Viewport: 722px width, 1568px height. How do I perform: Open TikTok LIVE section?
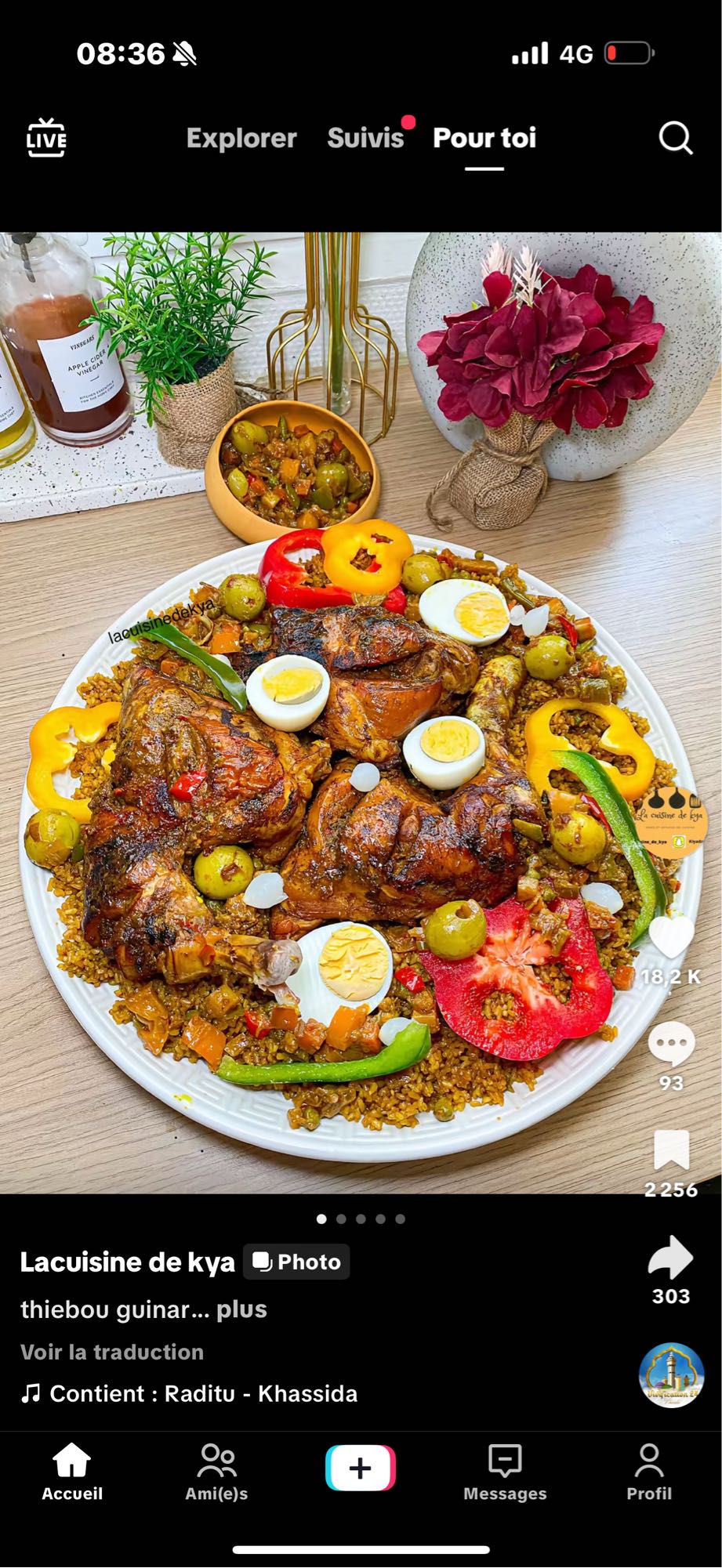click(x=45, y=139)
